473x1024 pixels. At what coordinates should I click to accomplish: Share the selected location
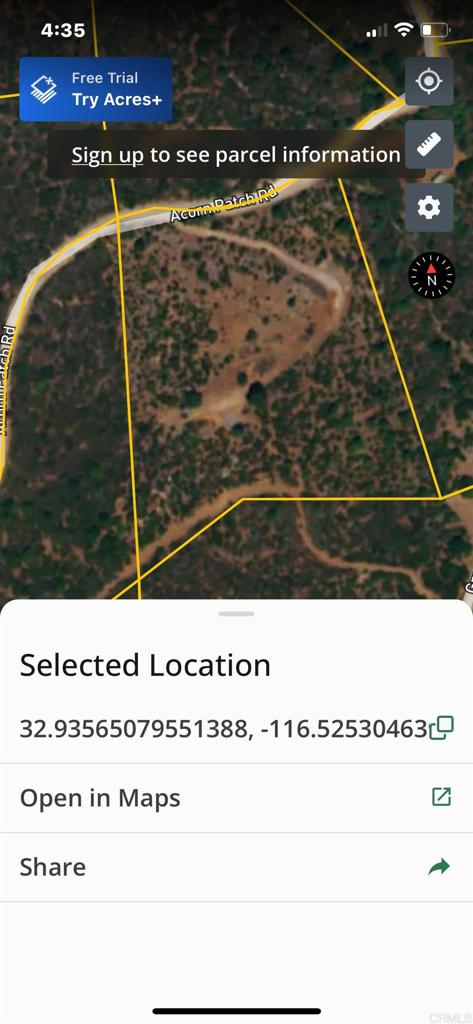[236, 867]
